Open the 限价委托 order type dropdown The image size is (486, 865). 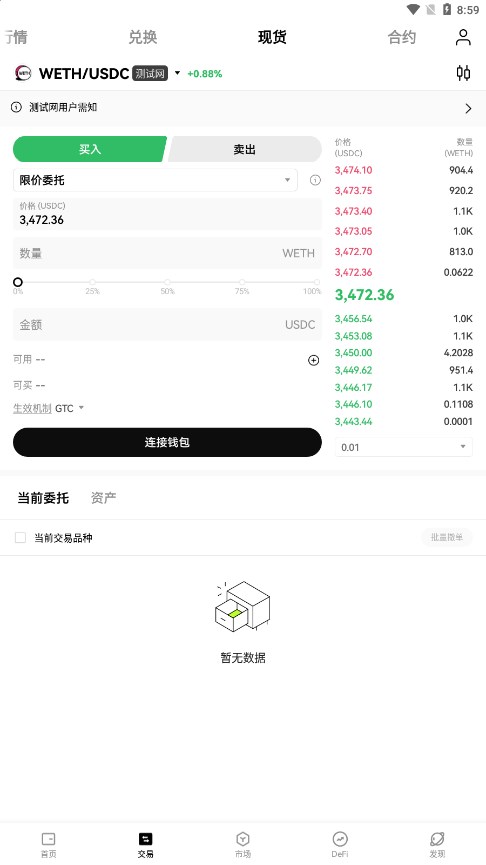coord(155,180)
